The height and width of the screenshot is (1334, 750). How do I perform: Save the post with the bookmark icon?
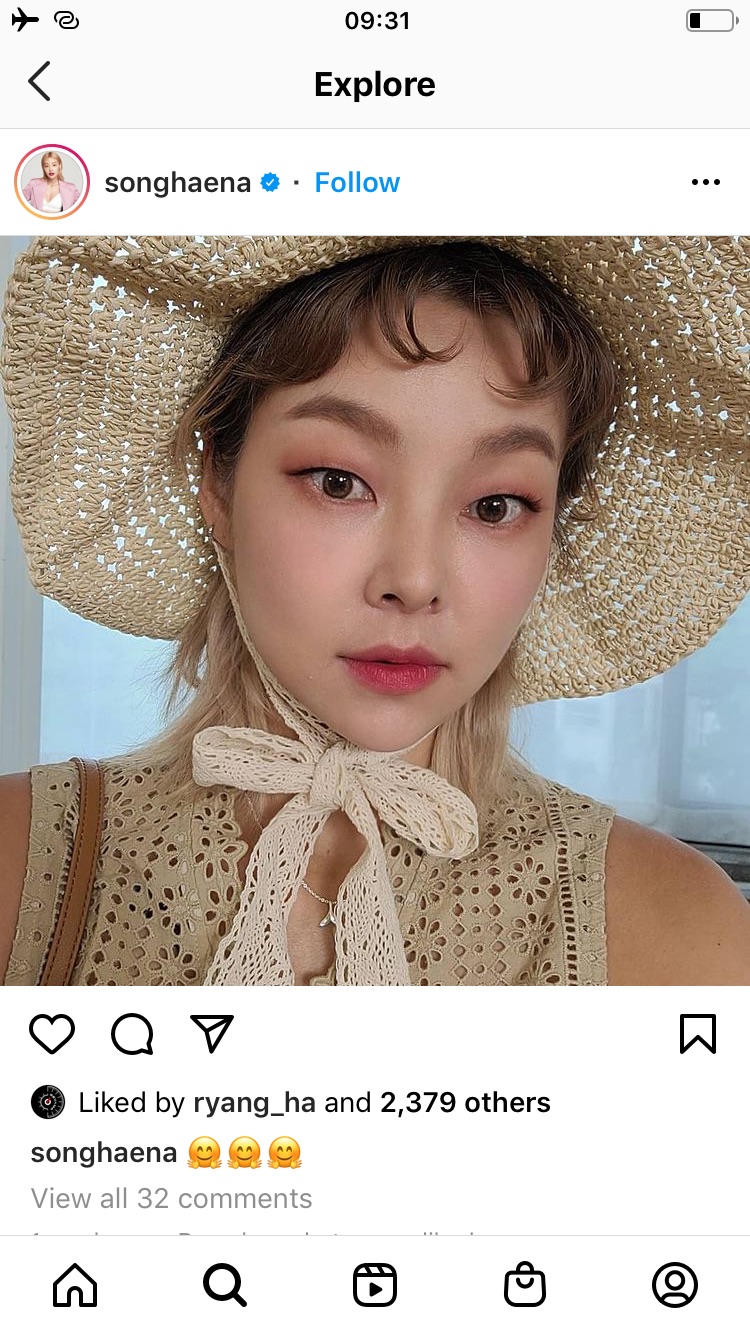(697, 1034)
